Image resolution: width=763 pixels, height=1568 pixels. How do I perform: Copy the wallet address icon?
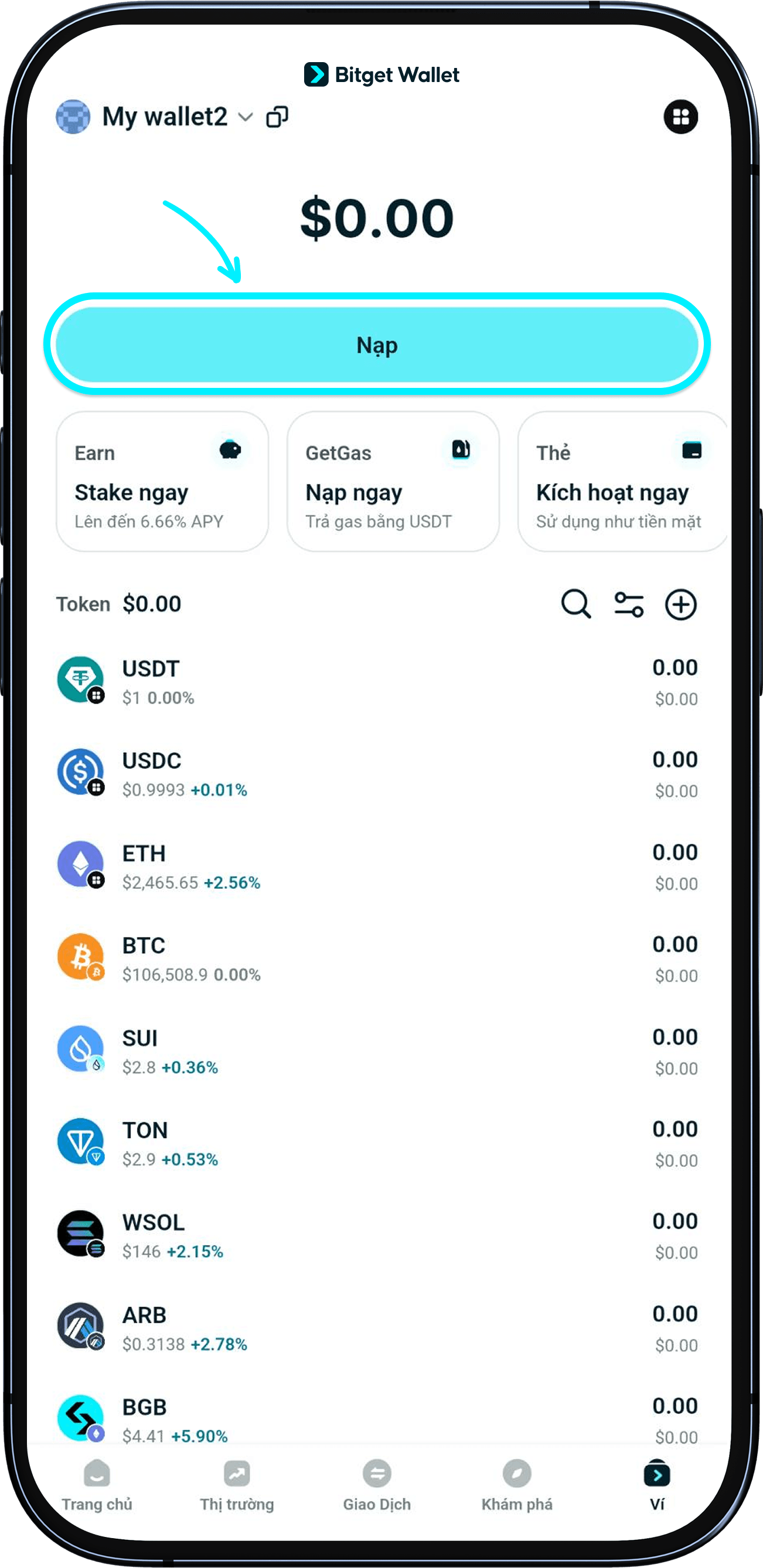coord(277,117)
